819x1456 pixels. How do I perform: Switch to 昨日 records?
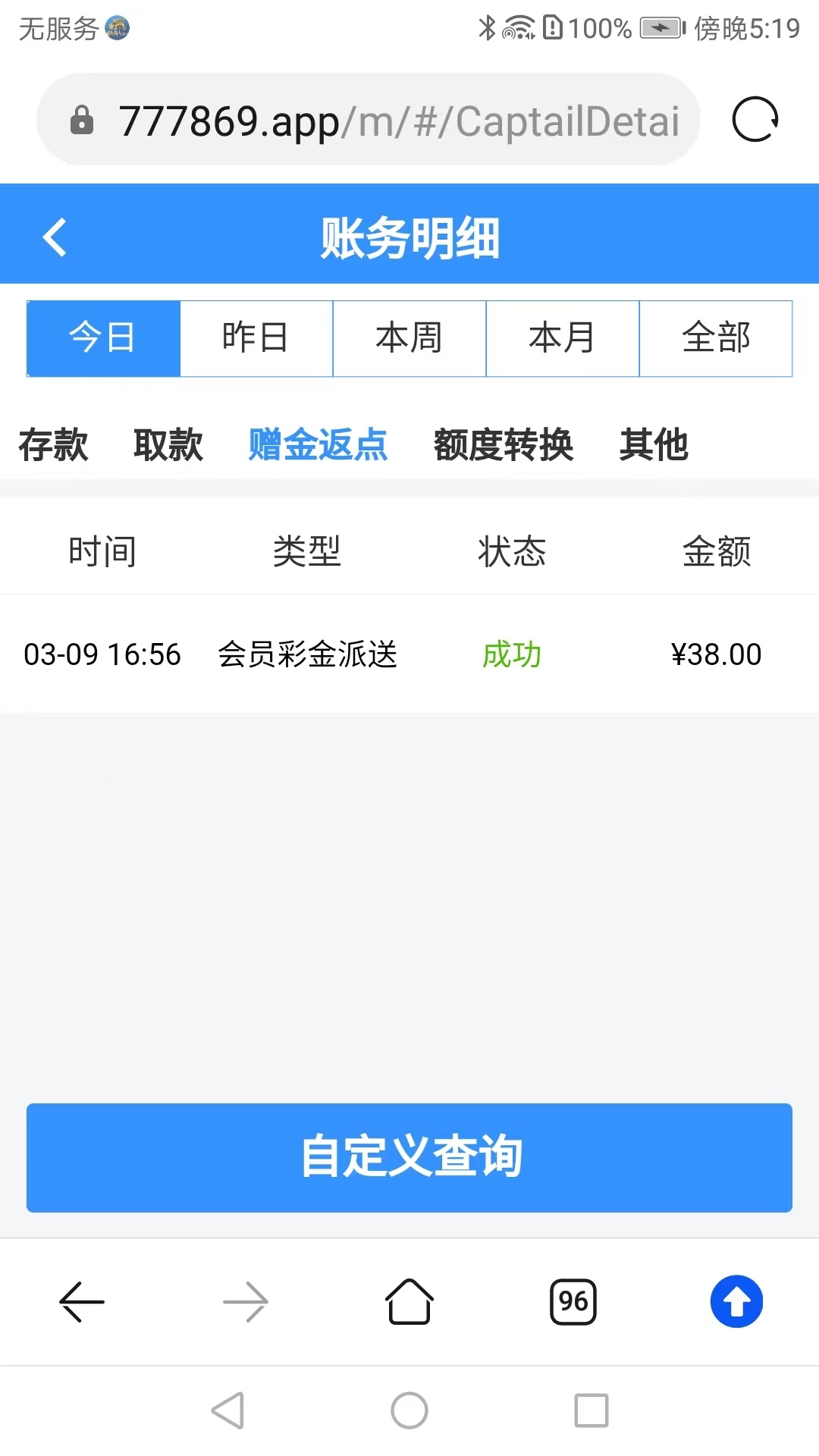point(256,338)
